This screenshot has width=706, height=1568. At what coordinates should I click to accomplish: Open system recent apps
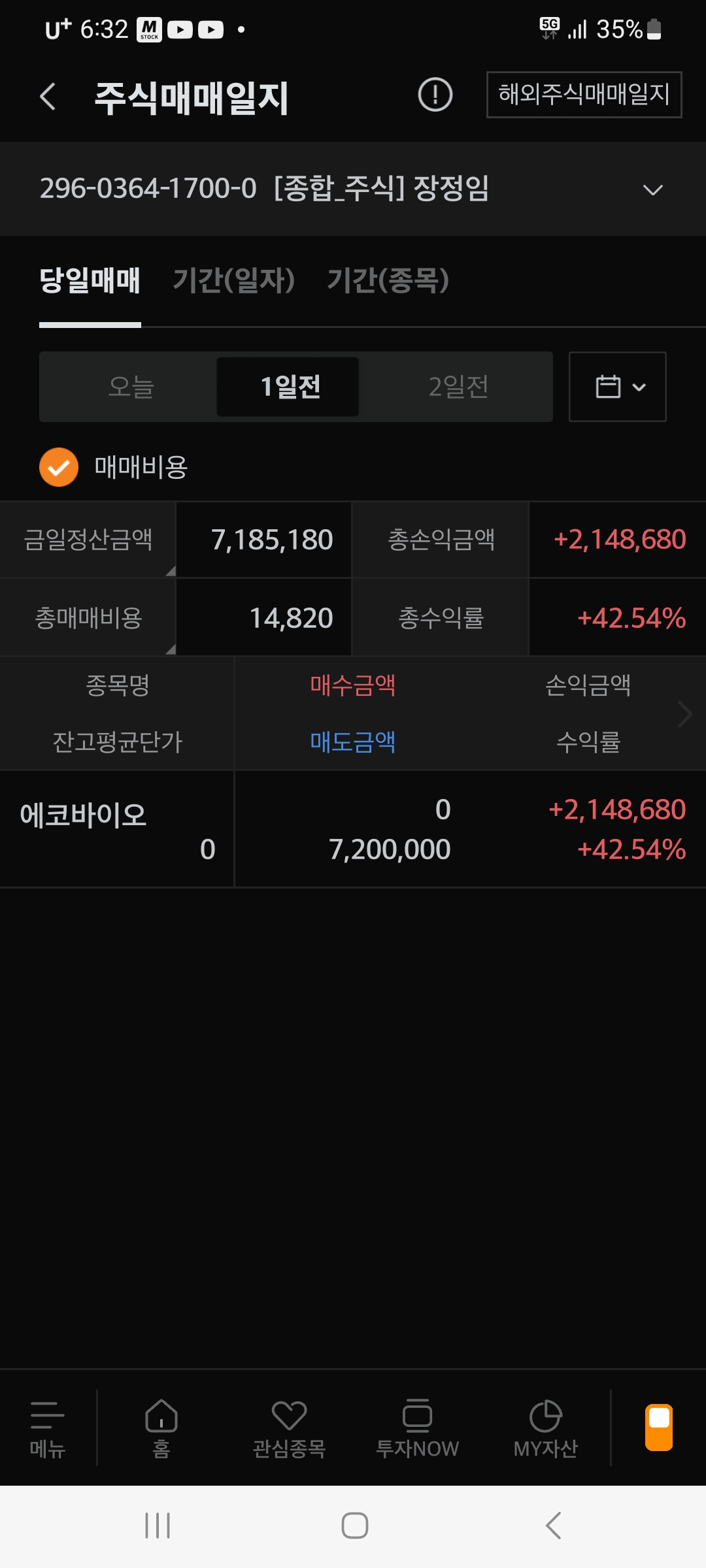[158, 1526]
